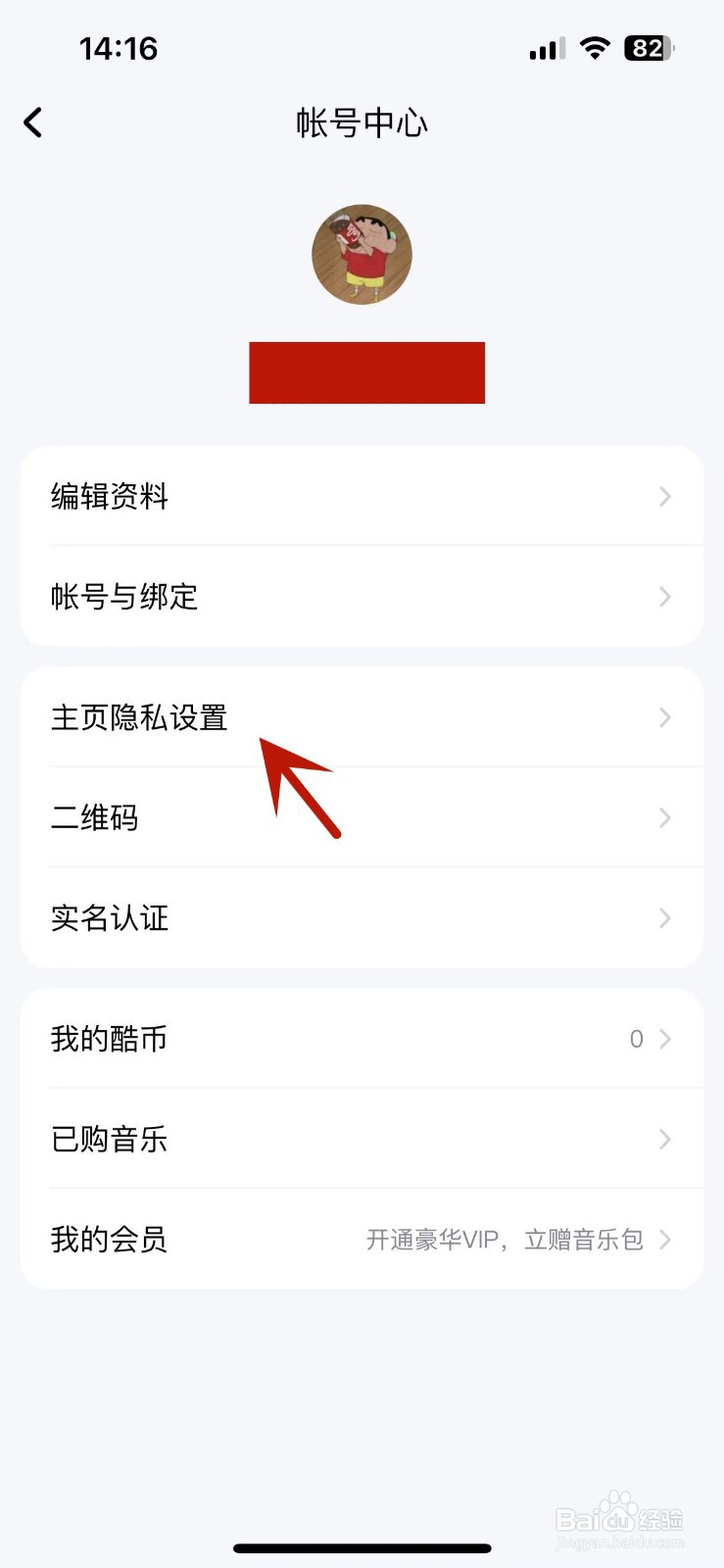The image size is (724, 1568).
Task: Tap the back arrow to exit 帐号中心
Action: 32,122
